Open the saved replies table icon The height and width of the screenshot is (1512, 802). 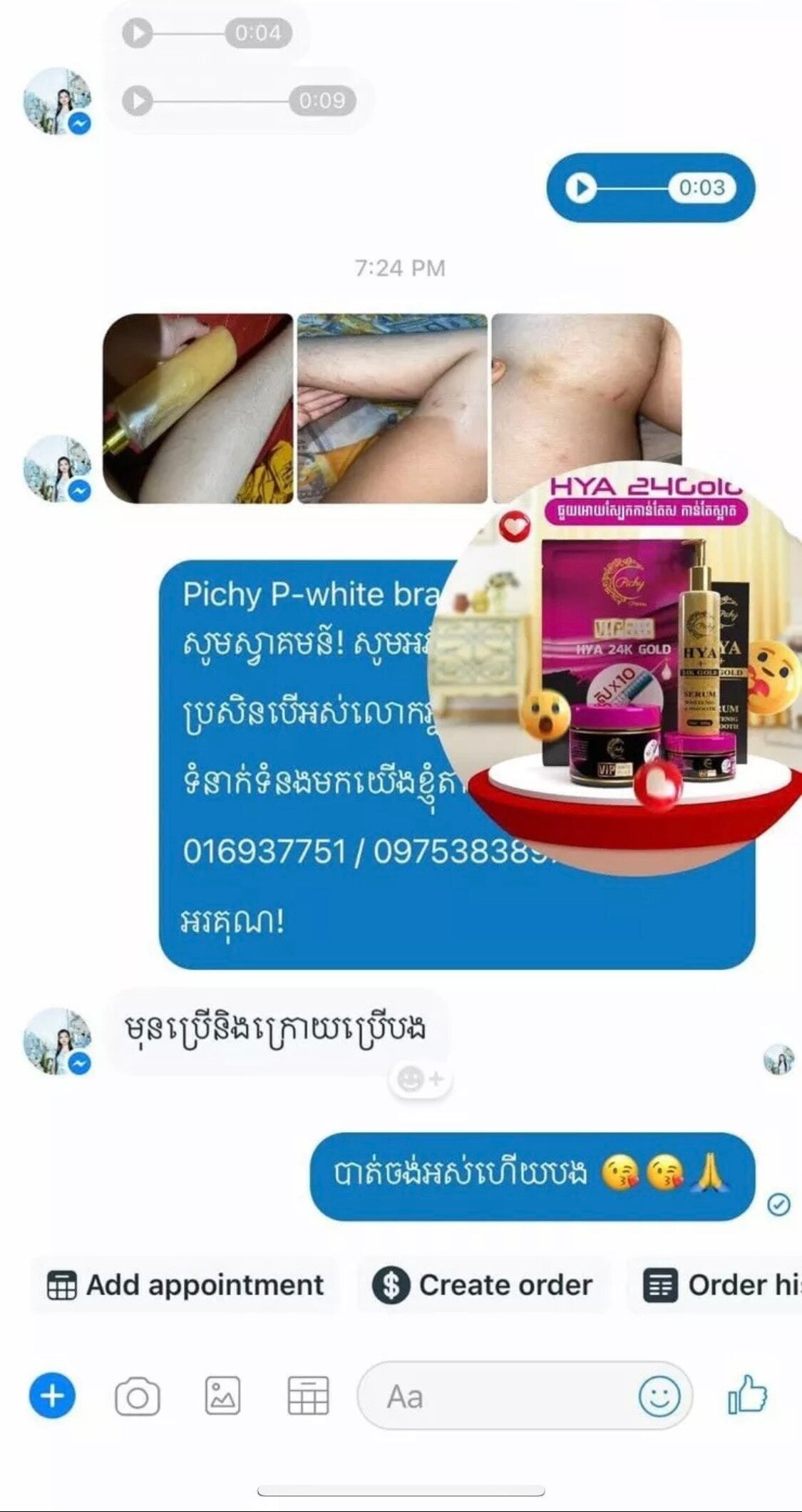(308, 1397)
